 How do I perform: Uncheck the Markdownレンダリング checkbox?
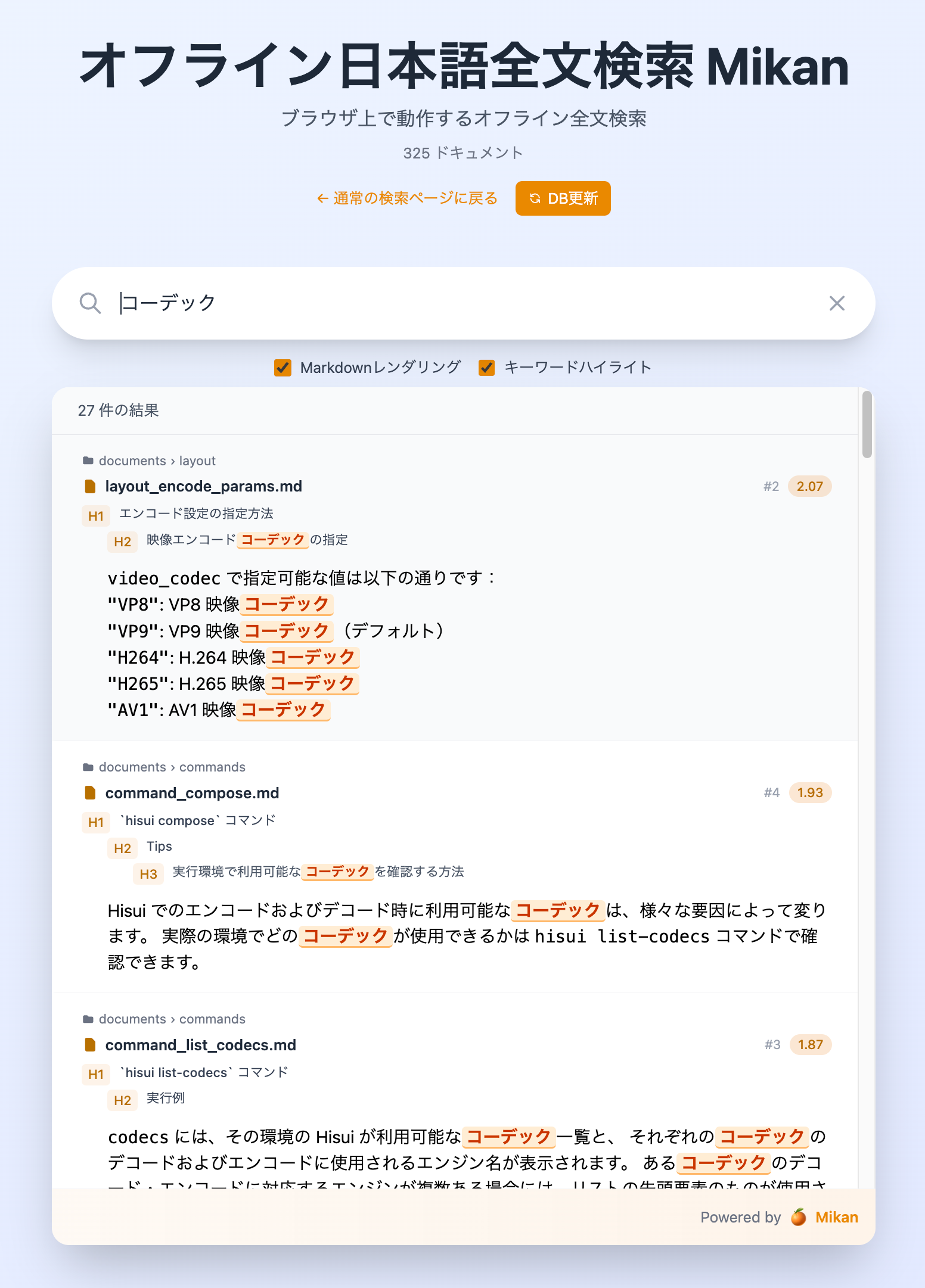(x=283, y=368)
